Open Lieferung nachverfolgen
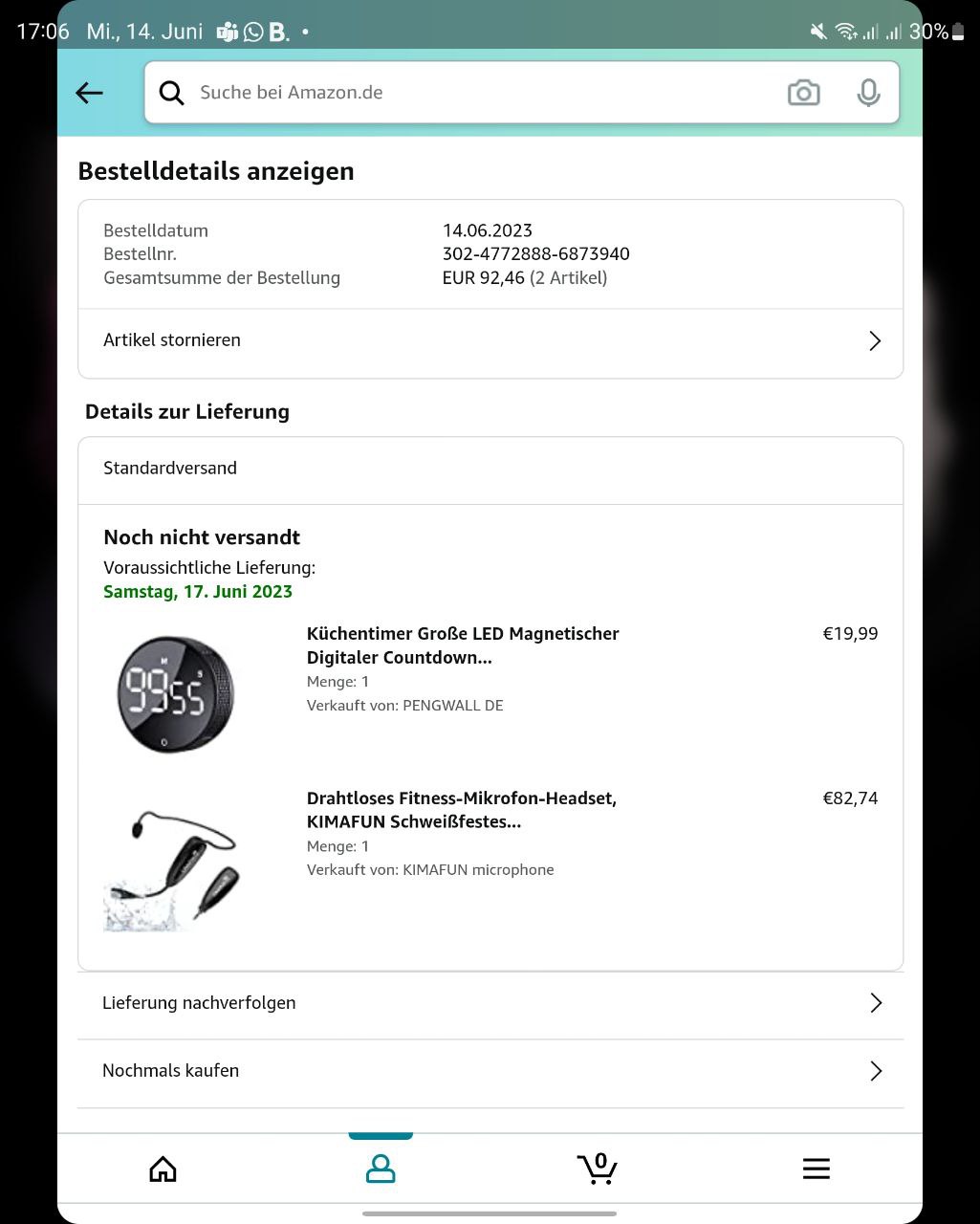 click(490, 1003)
